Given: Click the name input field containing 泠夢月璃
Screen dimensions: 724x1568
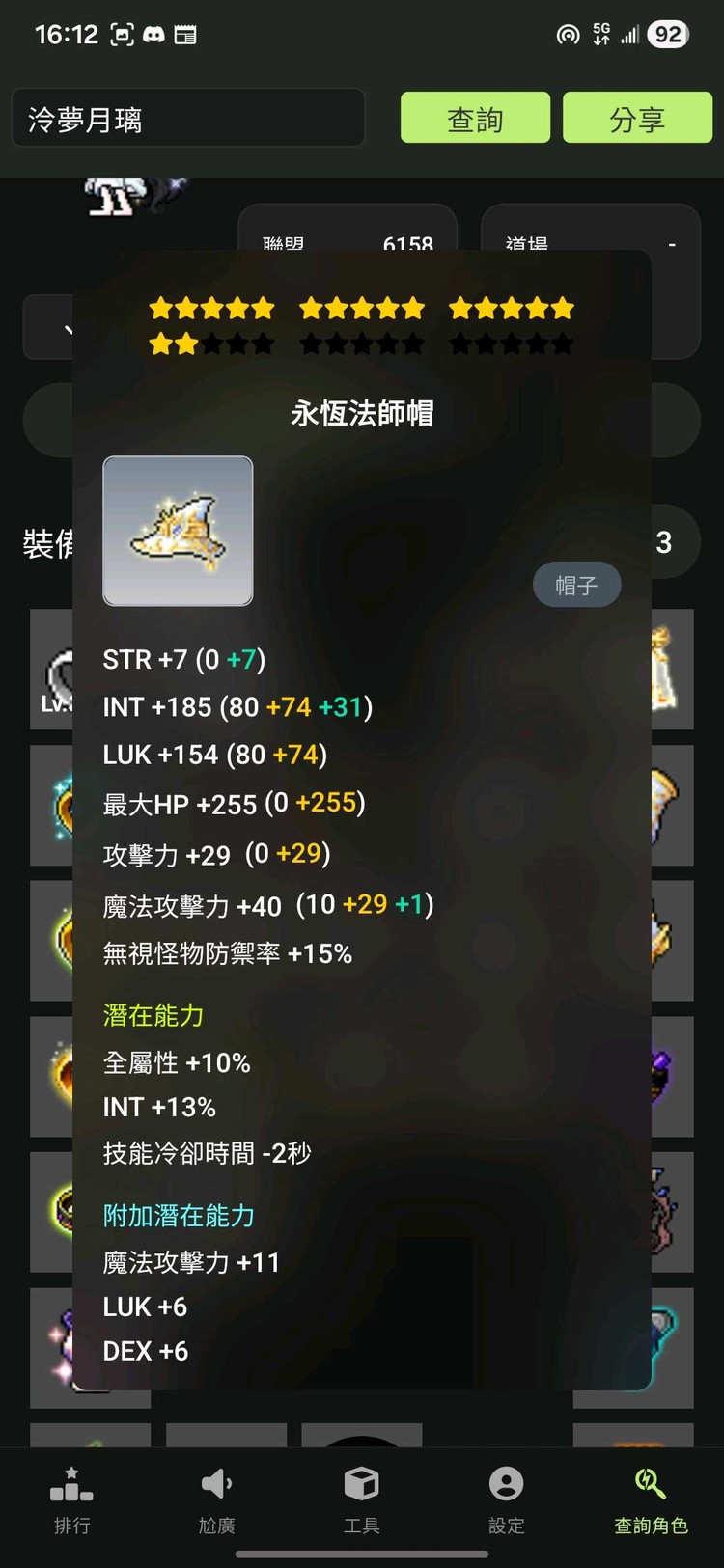Looking at the screenshot, I should coord(188,117).
